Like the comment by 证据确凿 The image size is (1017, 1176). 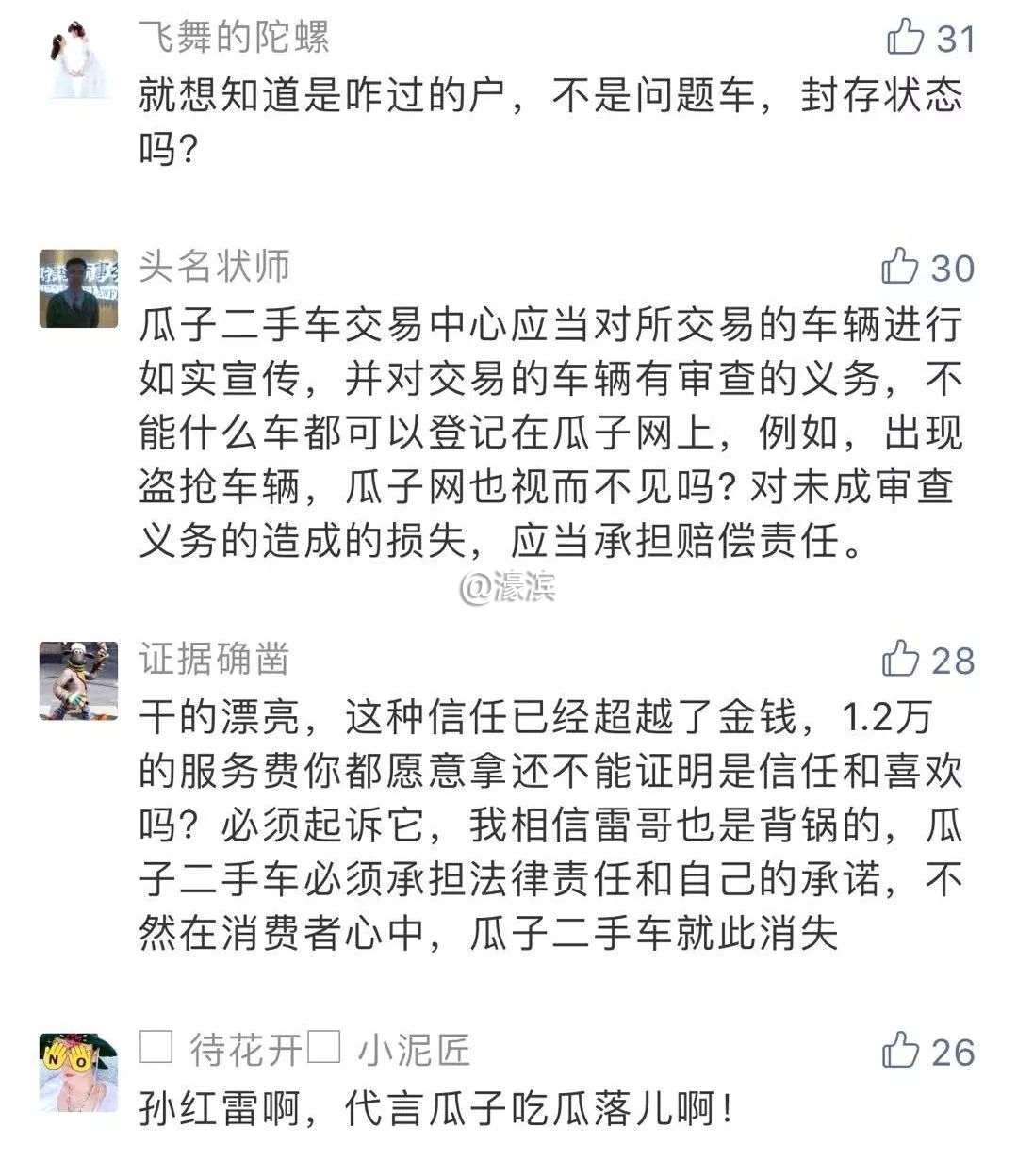coord(900,660)
